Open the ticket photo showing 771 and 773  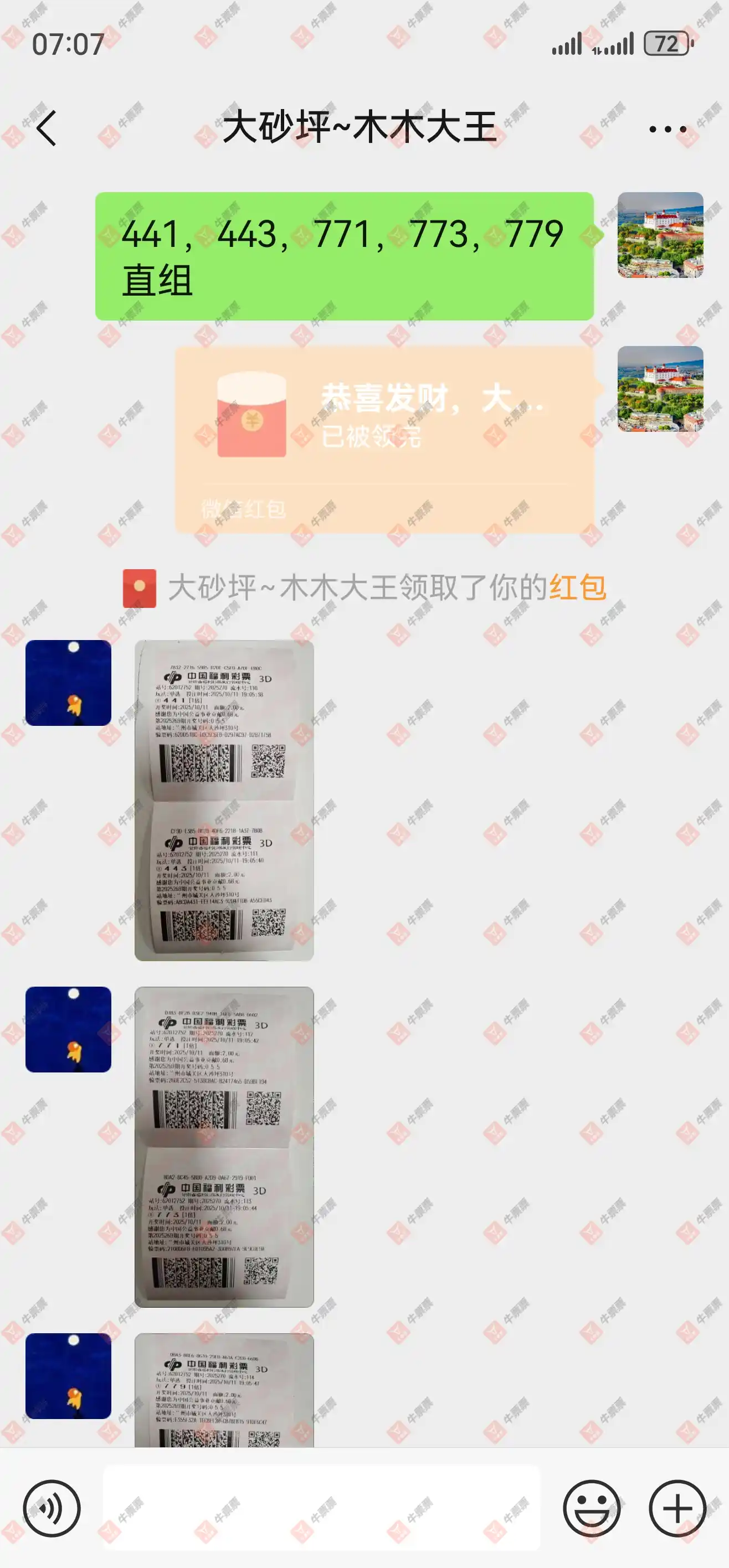pyautogui.click(x=224, y=1147)
